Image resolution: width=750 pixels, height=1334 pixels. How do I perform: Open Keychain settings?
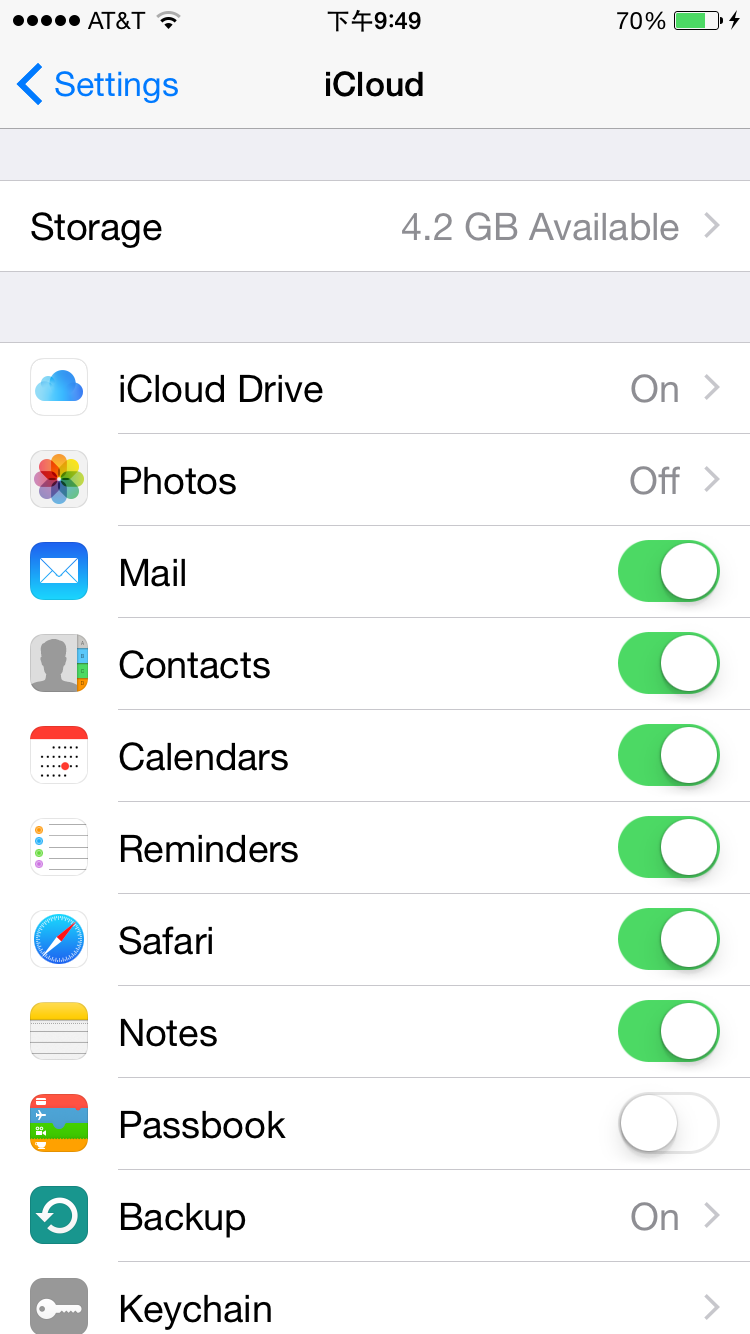[375, 1307]
